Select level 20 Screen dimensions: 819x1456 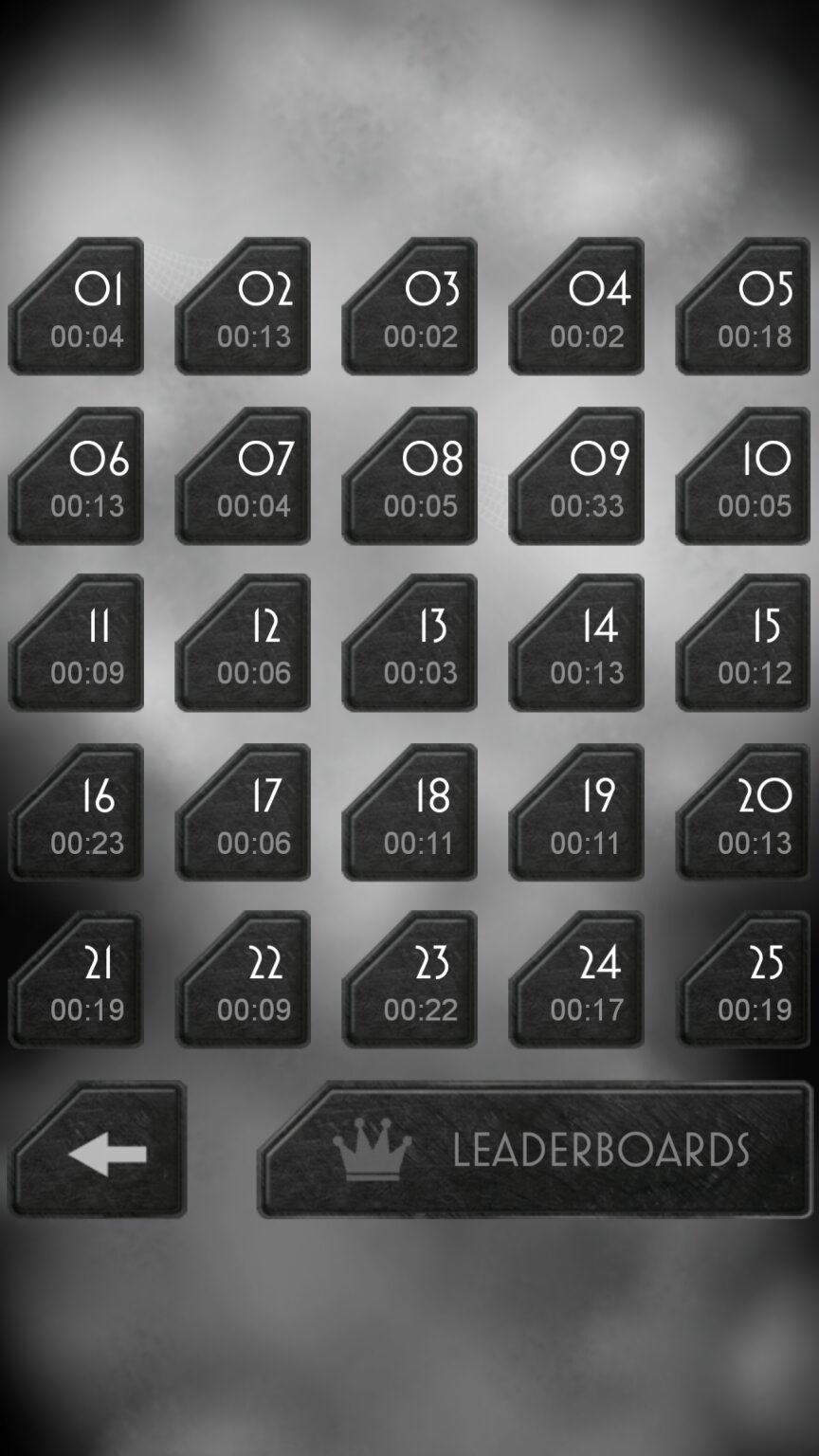coord(745,813)
